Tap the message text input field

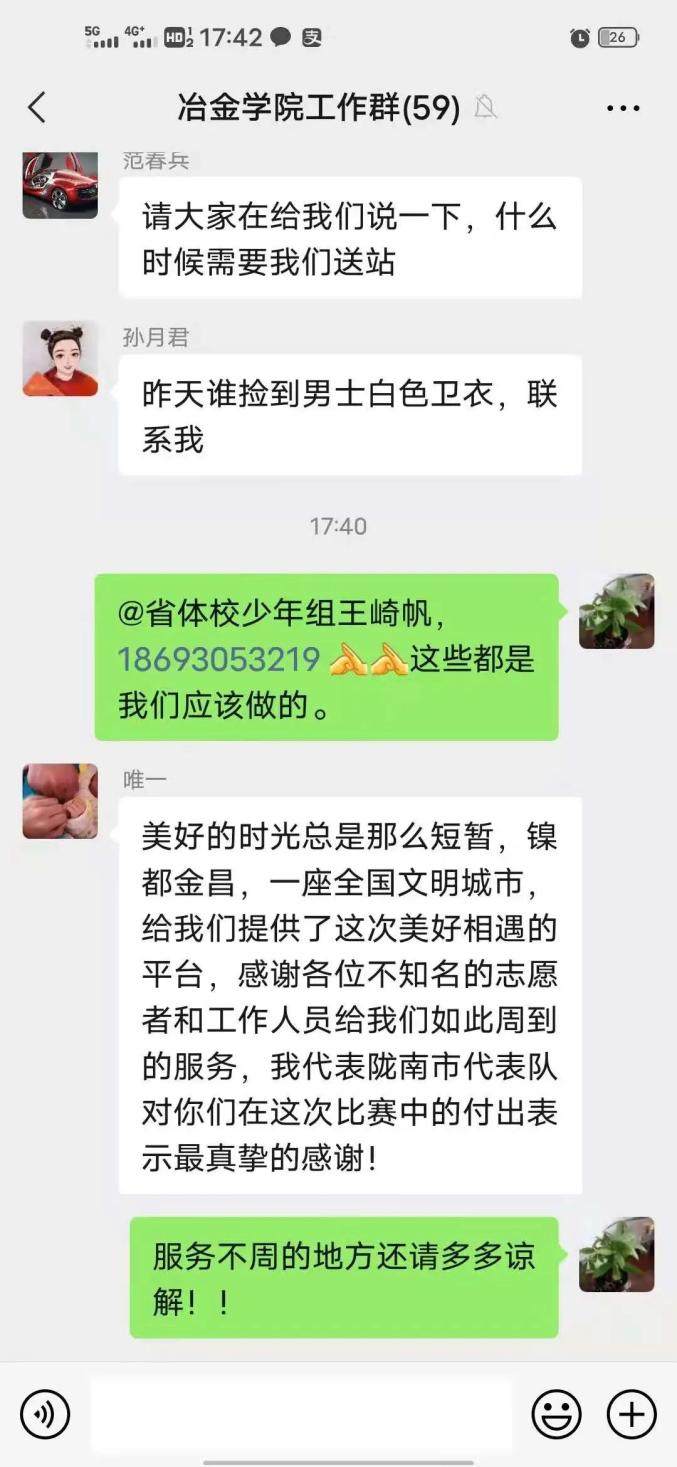(x=300, y=1414)
